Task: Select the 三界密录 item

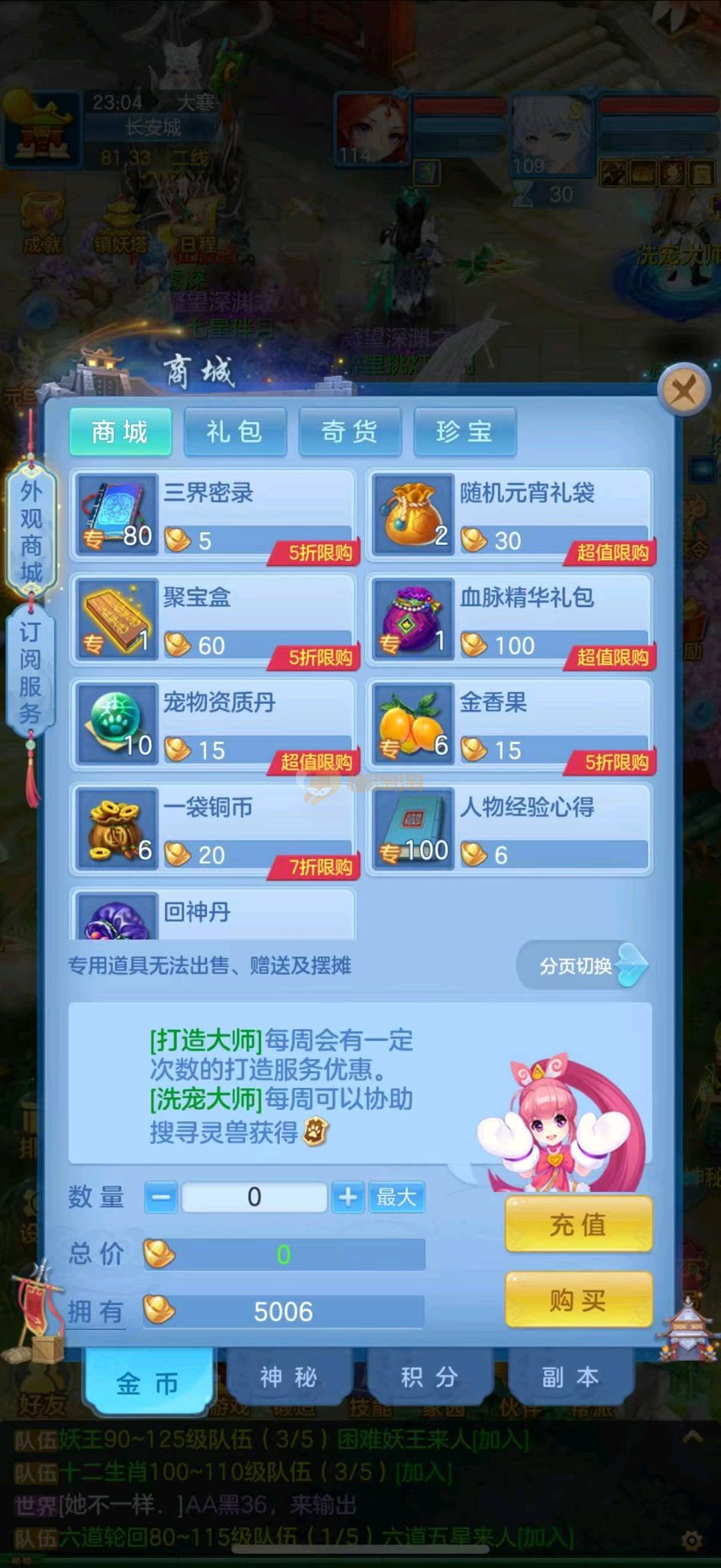Action: [x=214, y=514]
